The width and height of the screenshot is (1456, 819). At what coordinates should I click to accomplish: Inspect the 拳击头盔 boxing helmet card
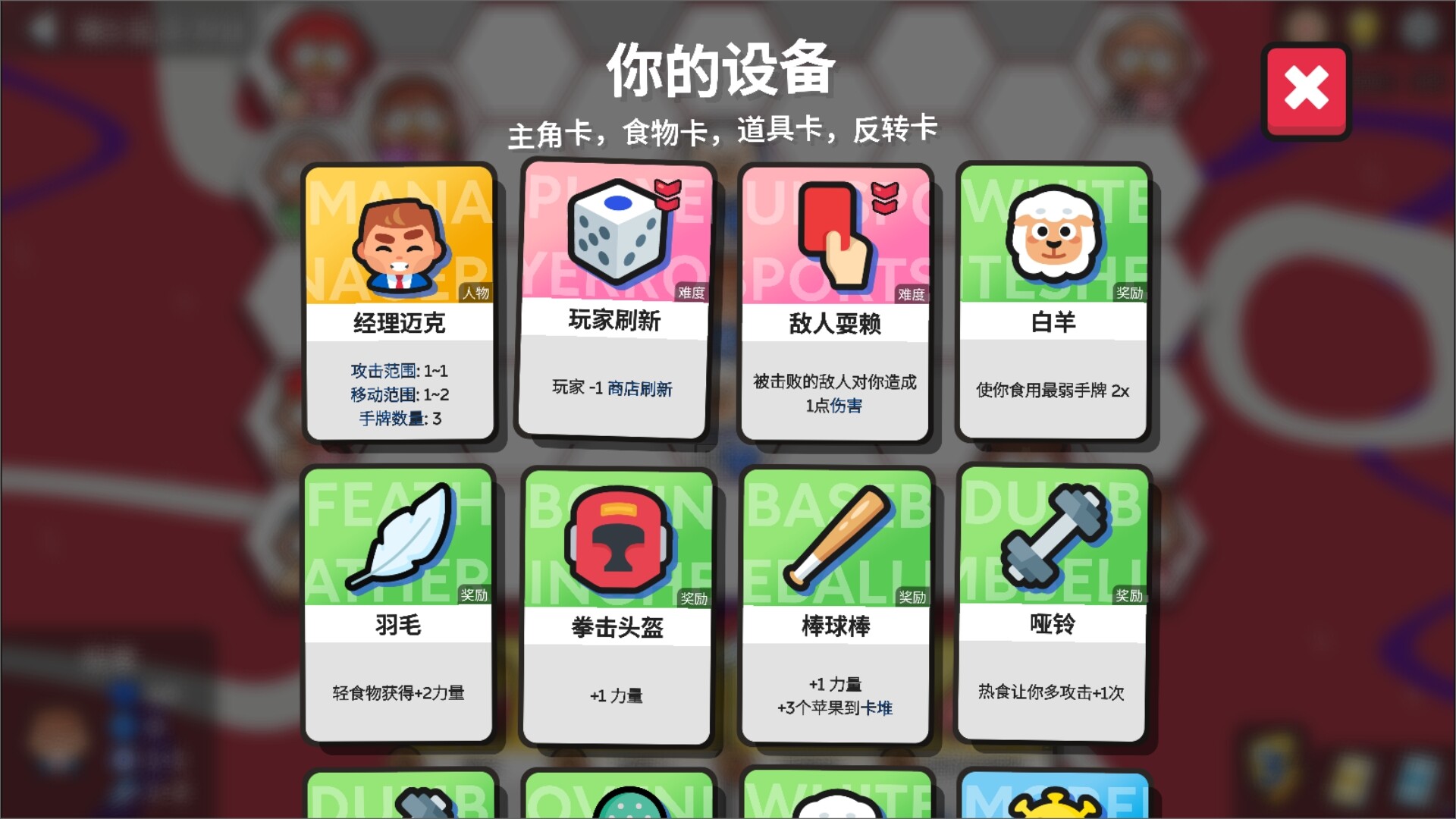(617, 607)
